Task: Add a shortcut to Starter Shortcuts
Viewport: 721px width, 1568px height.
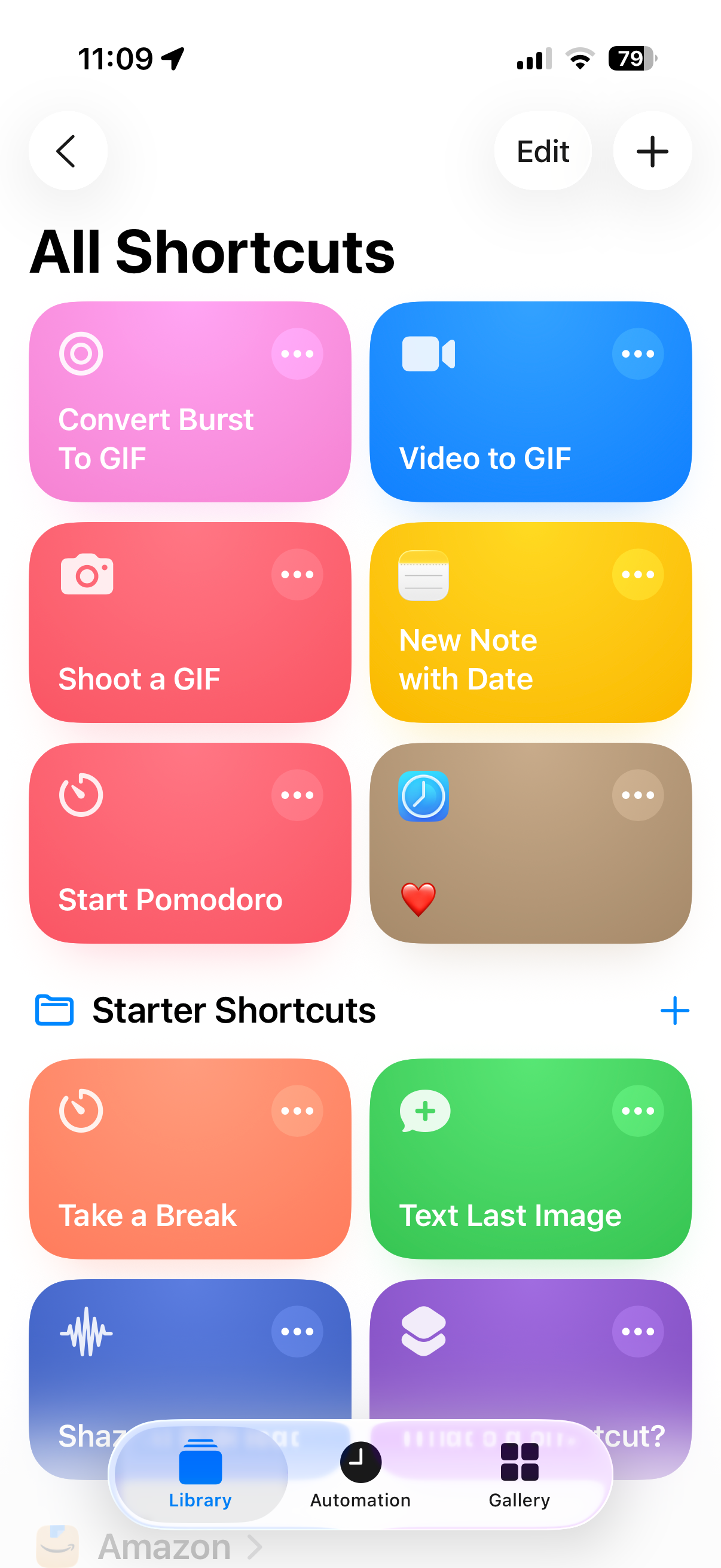Action: coord(674,1011)
